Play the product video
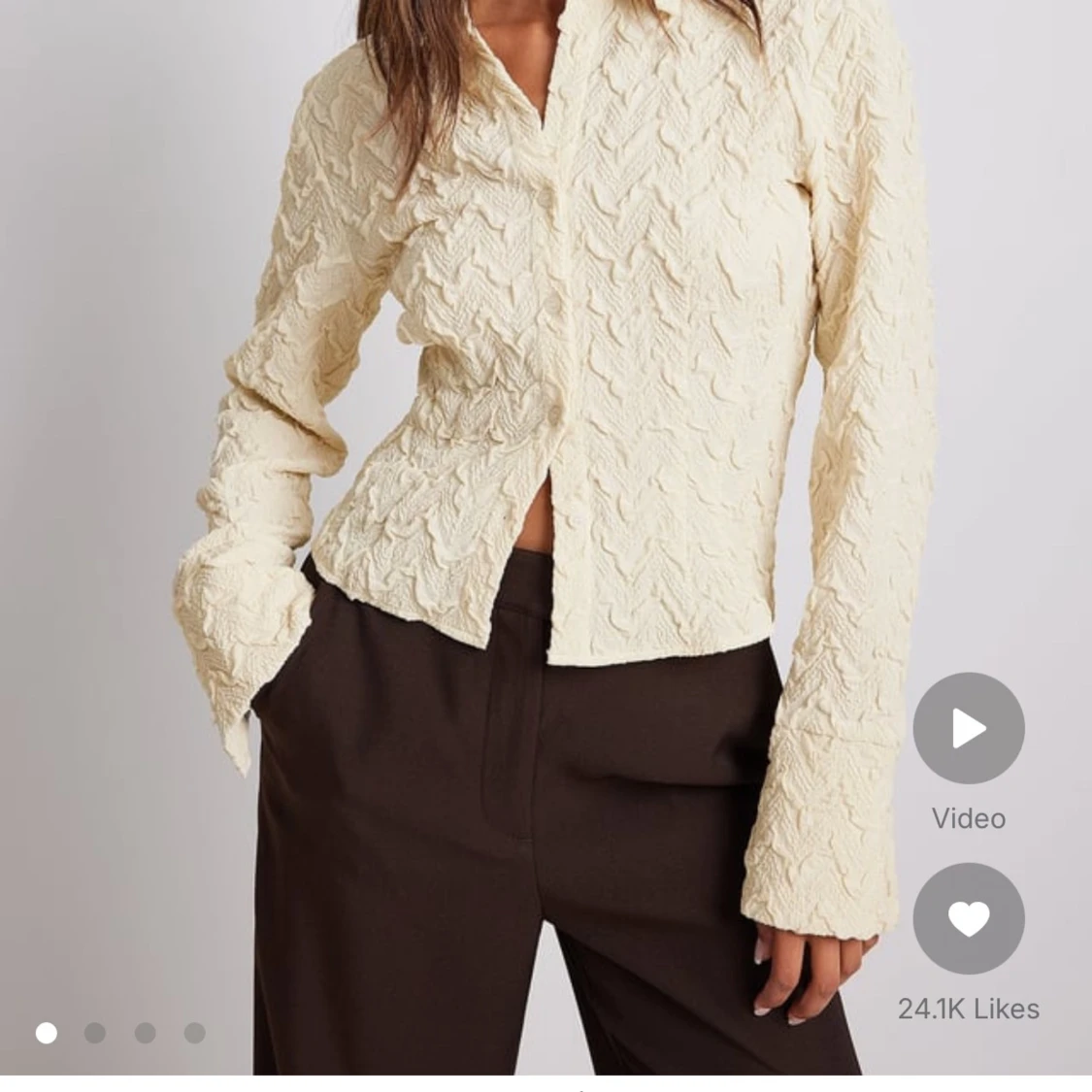1092x1092 pixels. tap(968, 728)
